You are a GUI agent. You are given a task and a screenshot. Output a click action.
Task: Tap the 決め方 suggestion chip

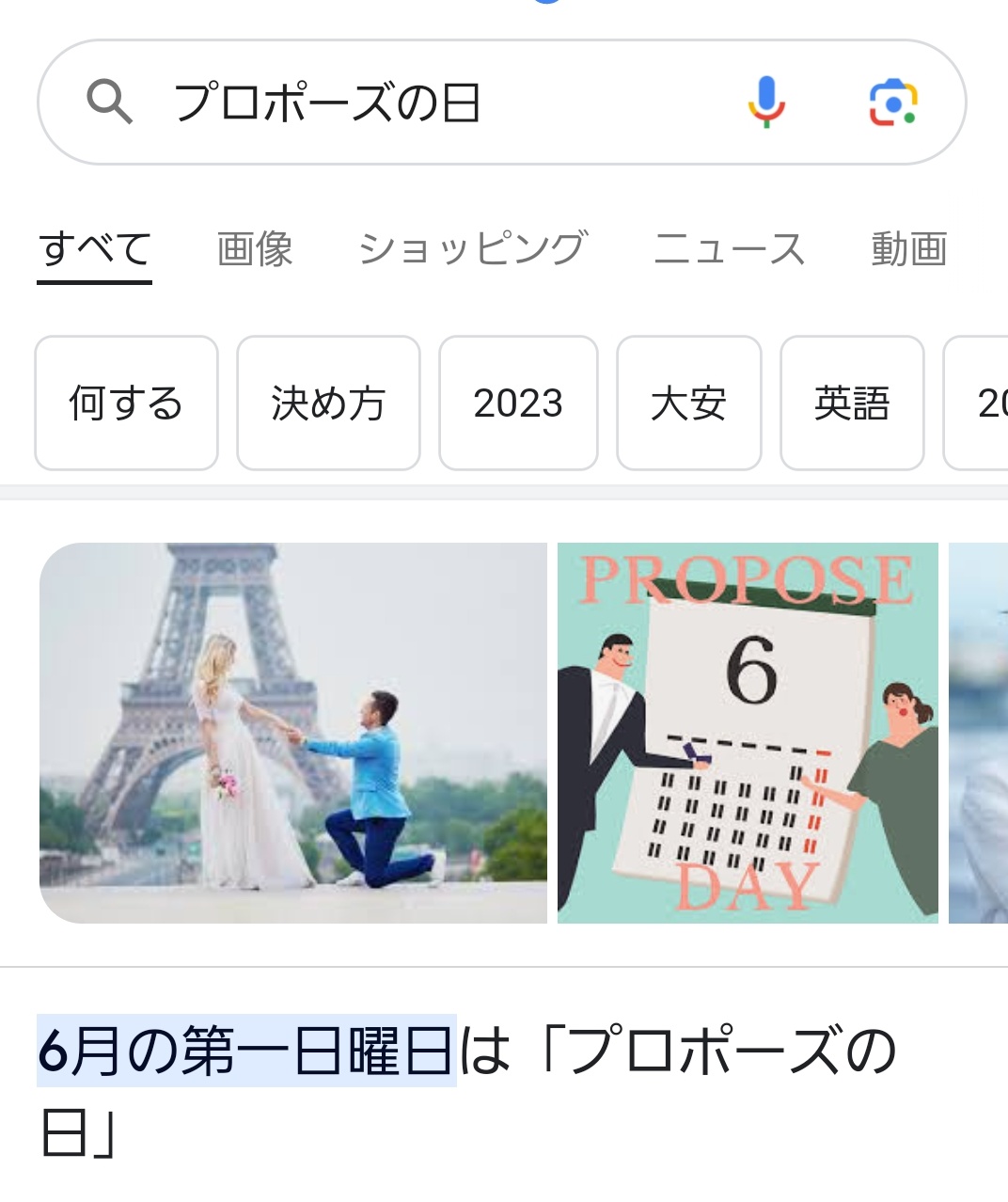click(x=328, y=403)
